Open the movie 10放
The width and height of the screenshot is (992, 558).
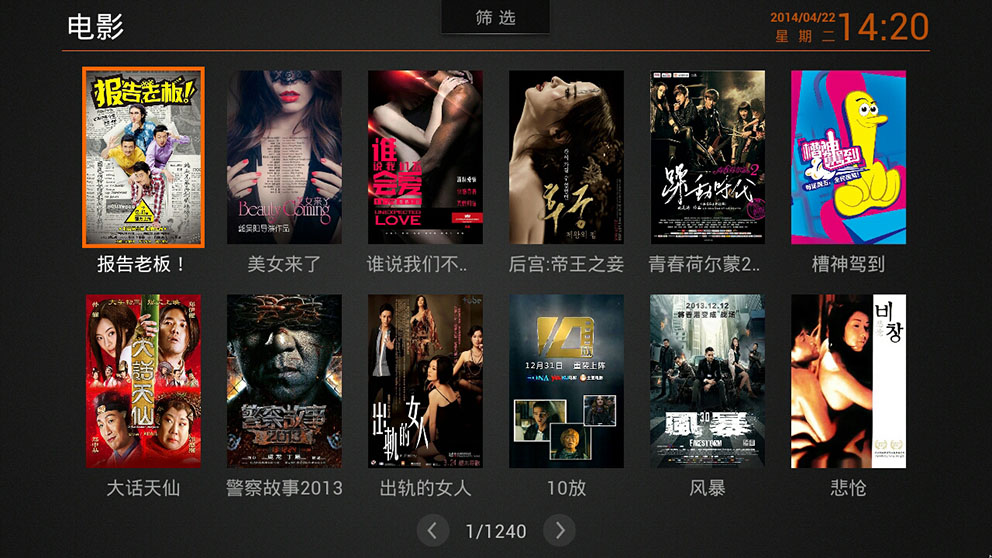coord(566,381)
